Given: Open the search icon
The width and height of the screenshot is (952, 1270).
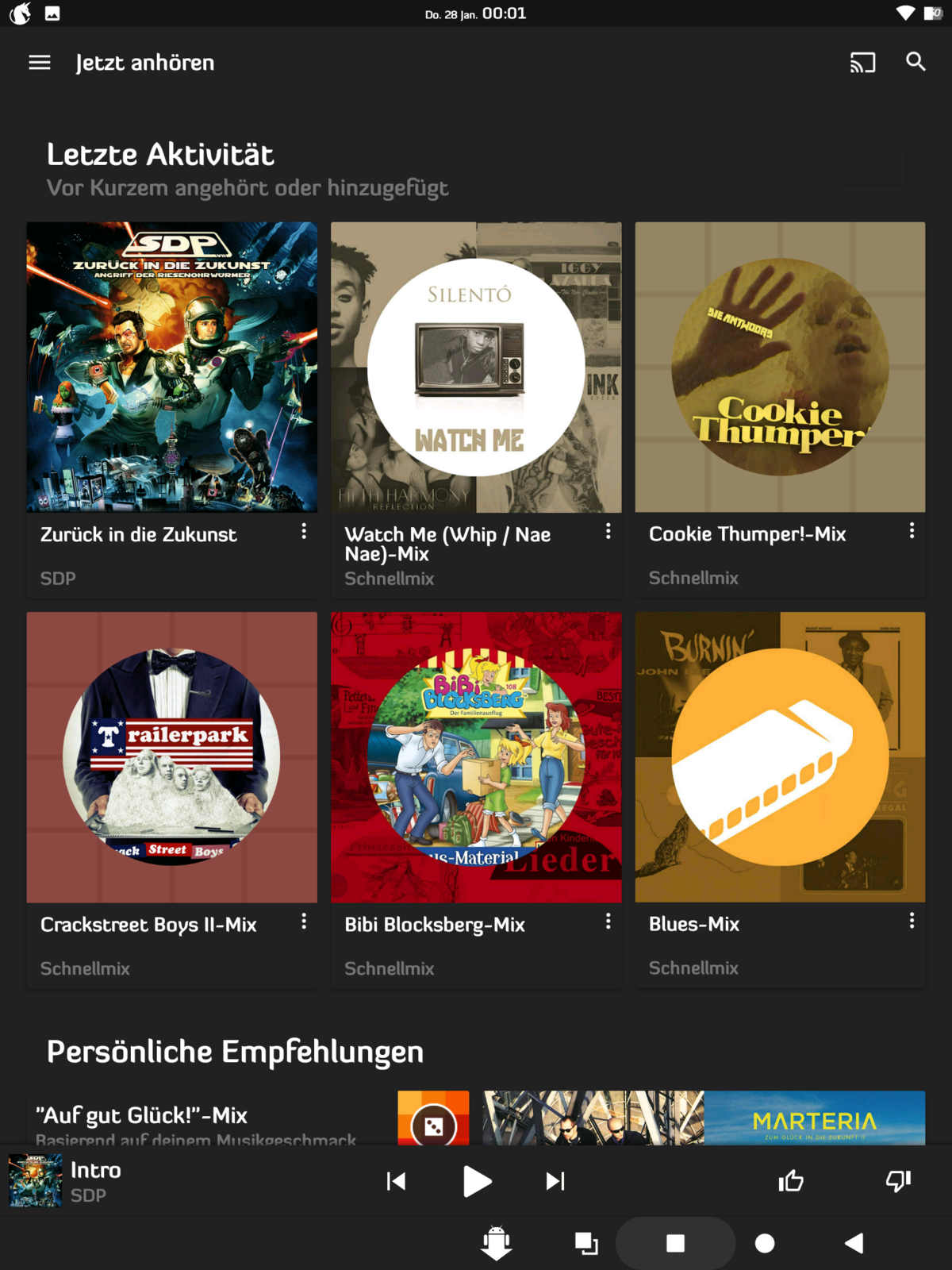Looking at the screenshot, I should 916,62.
